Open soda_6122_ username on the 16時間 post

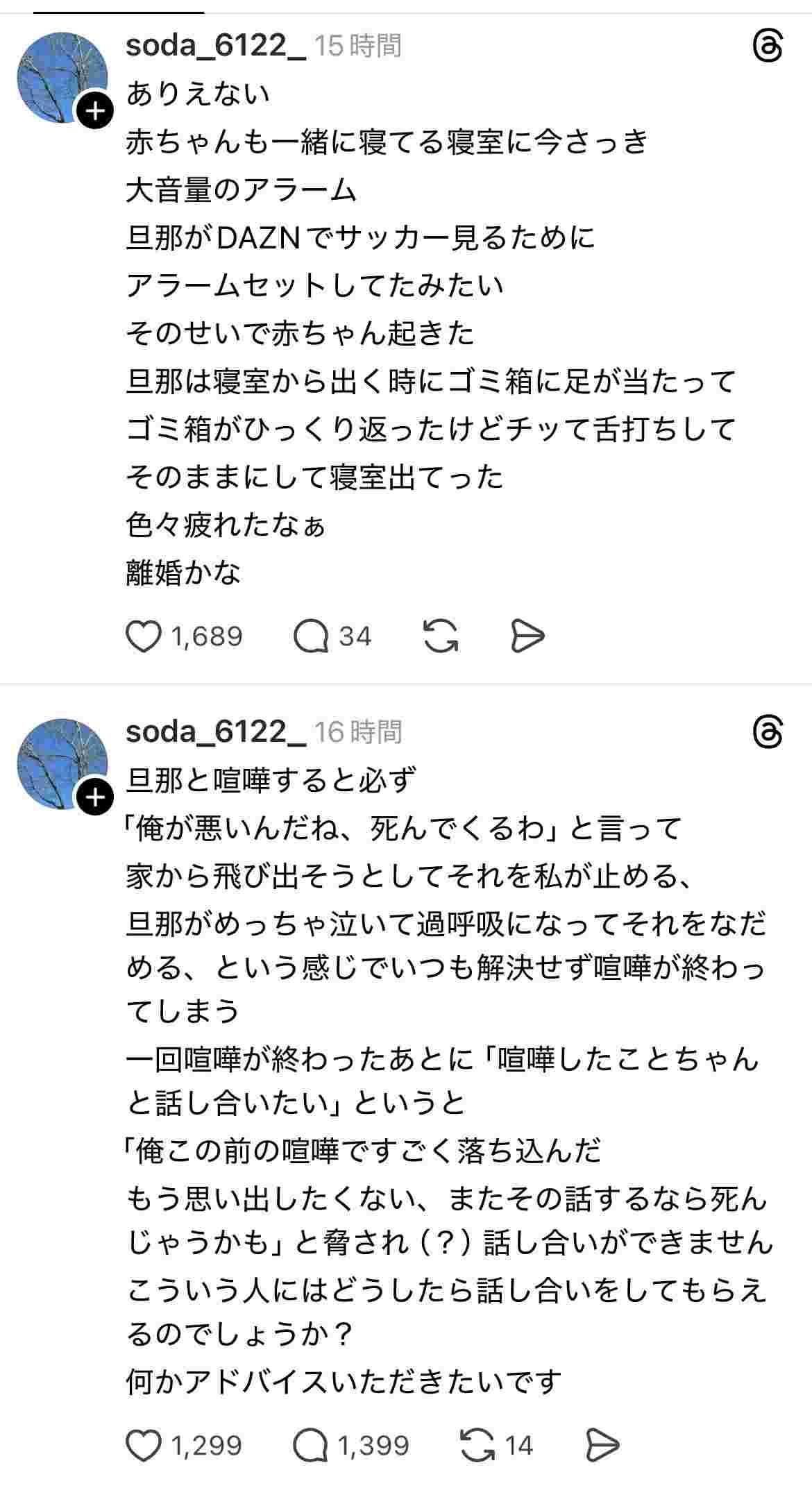pyautogui.click(x=216, y=732)
